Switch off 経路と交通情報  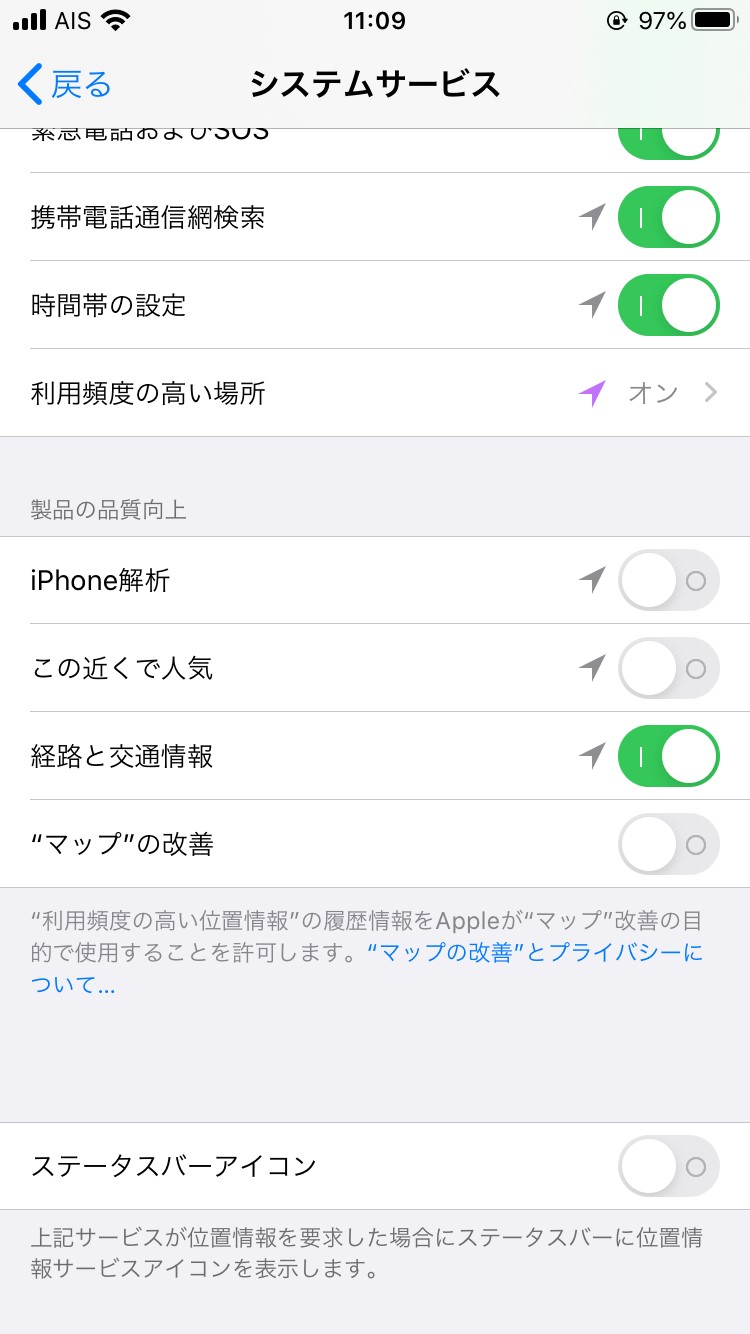[669, 756]
